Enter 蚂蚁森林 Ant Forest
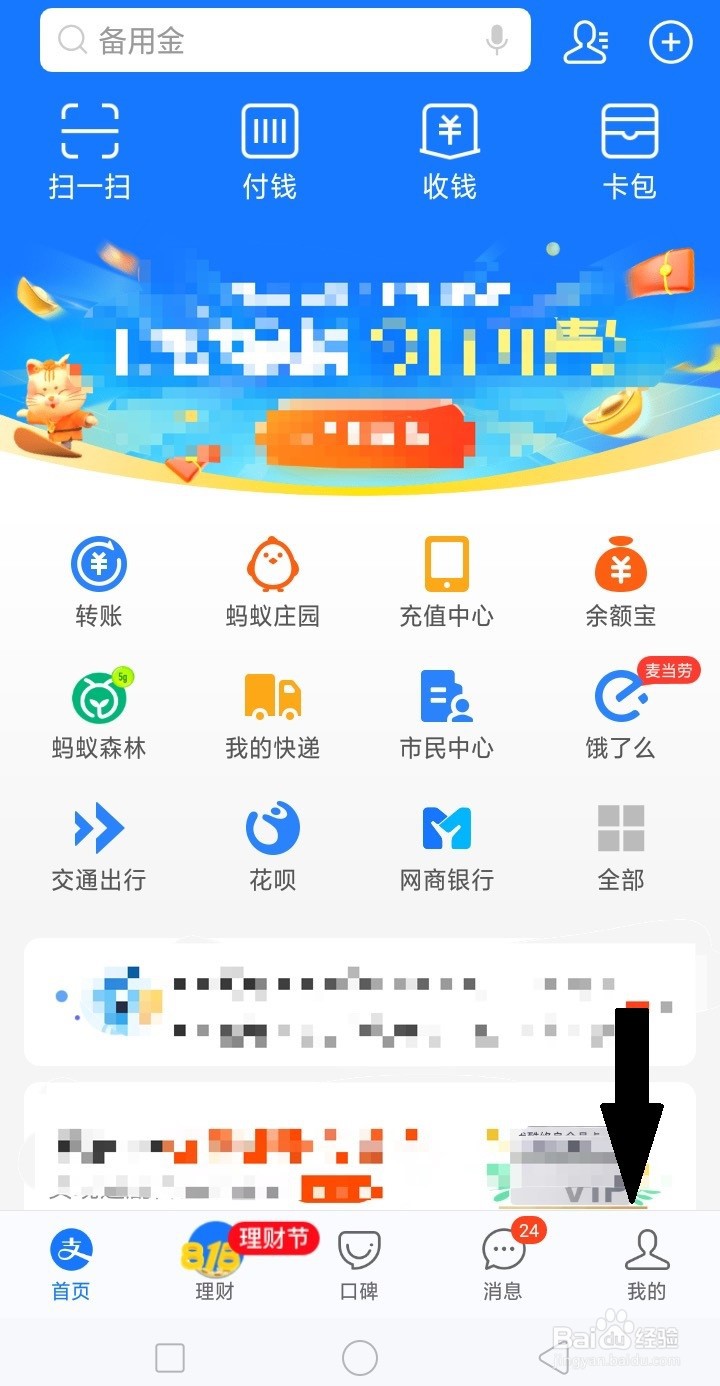 click(97, 710)
